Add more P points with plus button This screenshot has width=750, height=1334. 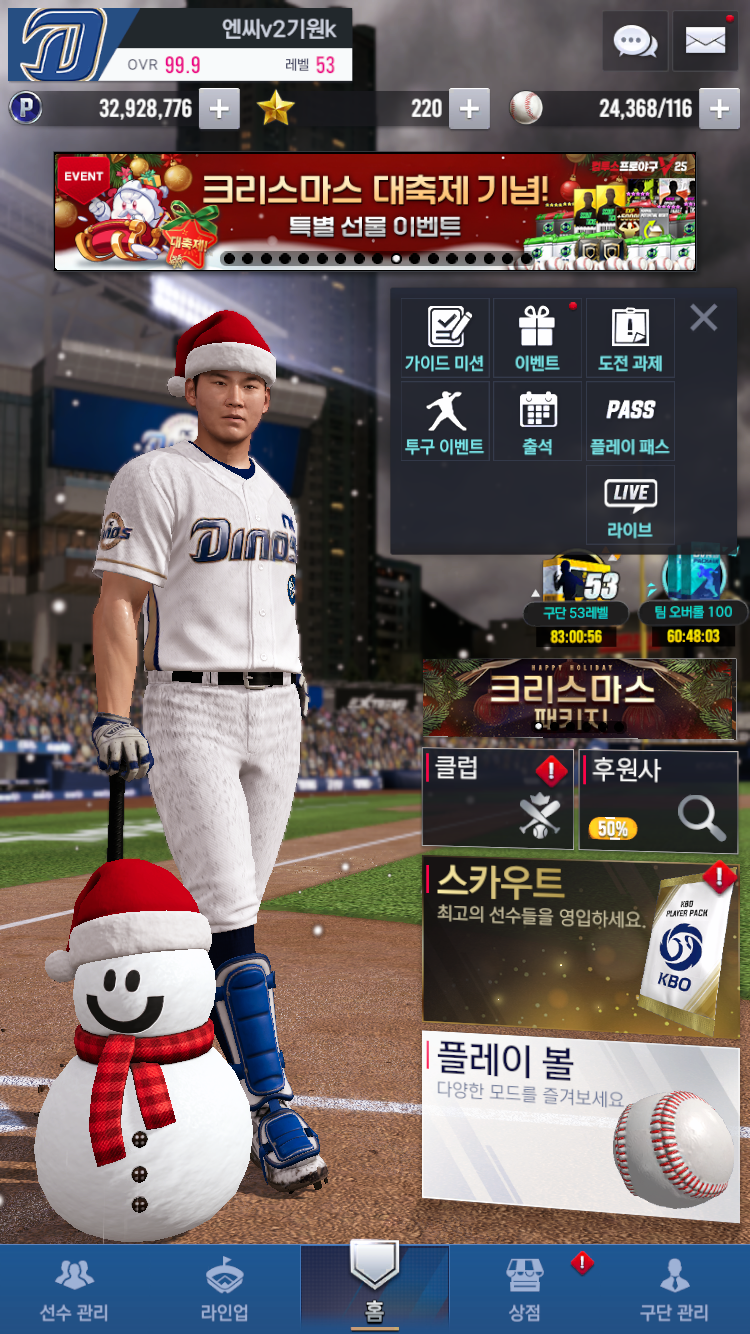pyautogui.click(x=219, y=109)
